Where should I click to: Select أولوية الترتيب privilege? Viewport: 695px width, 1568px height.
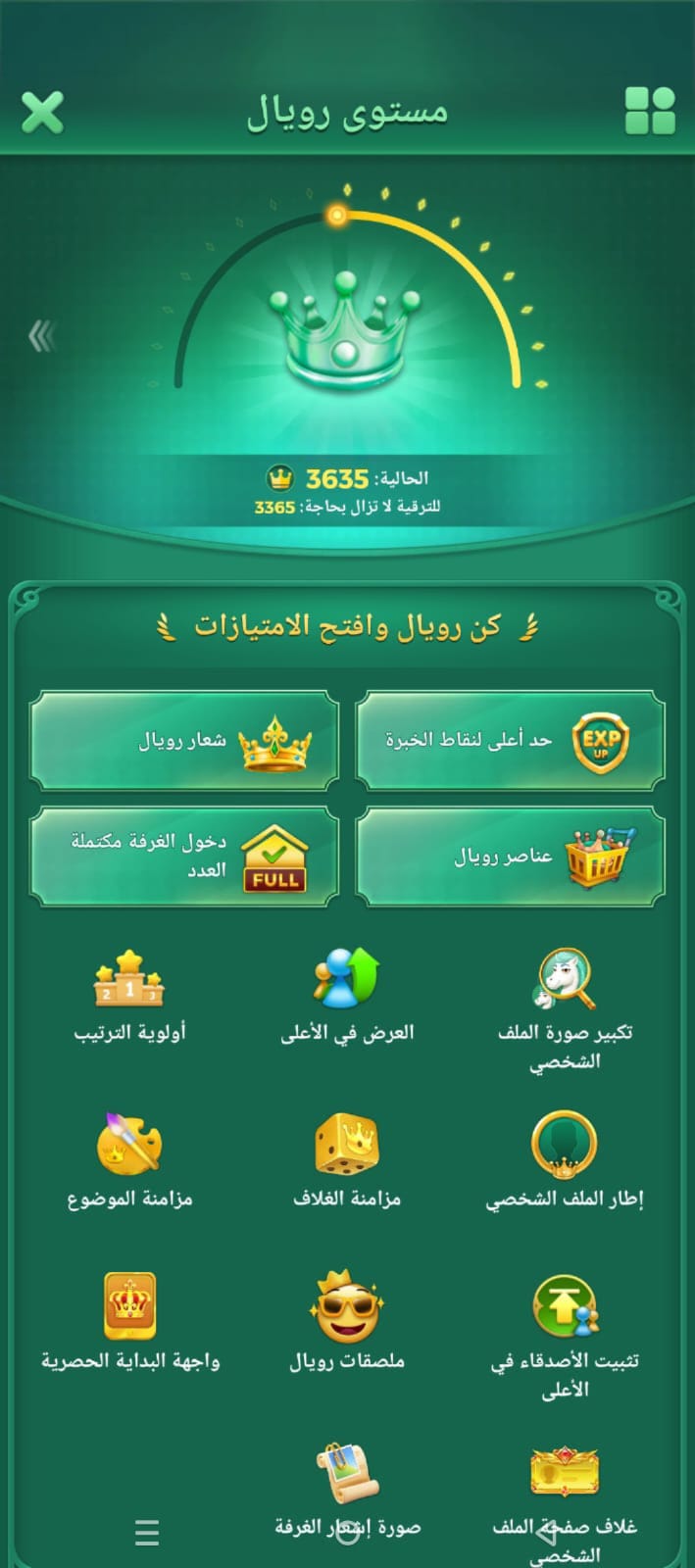pos(129,995)
